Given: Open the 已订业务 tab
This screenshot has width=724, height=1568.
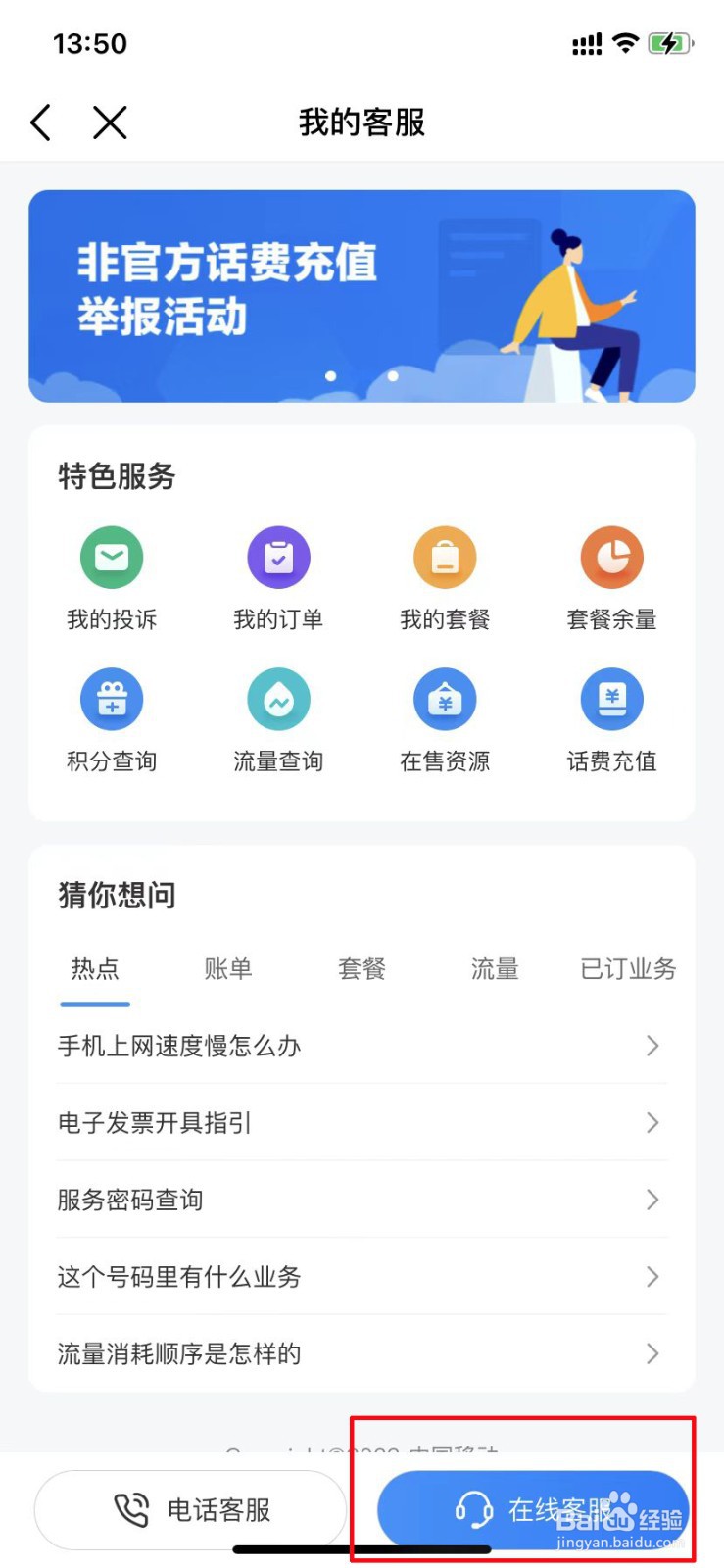Looking at the screenshot, I should (x=627, y=969).
